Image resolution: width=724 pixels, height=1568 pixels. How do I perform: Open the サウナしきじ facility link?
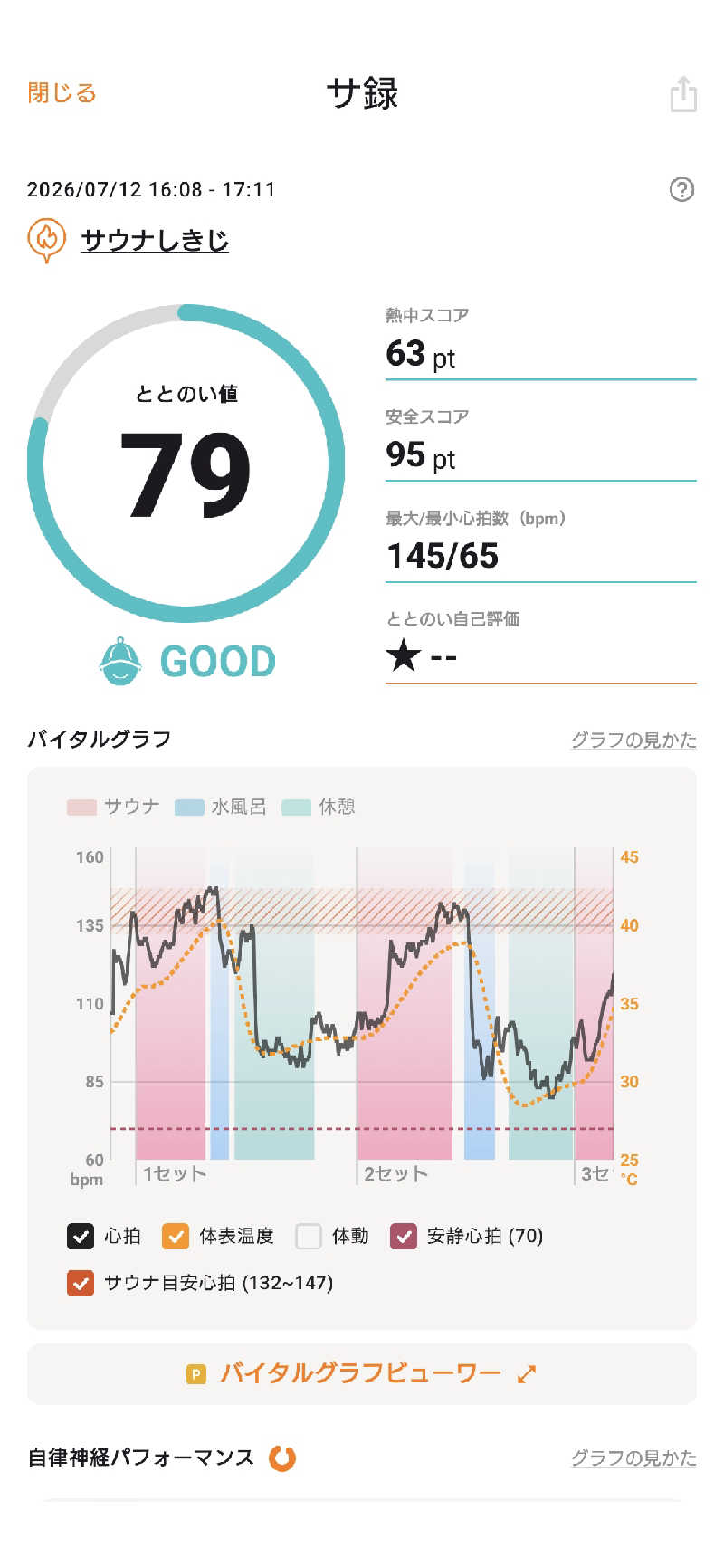(x=155, y=240)
